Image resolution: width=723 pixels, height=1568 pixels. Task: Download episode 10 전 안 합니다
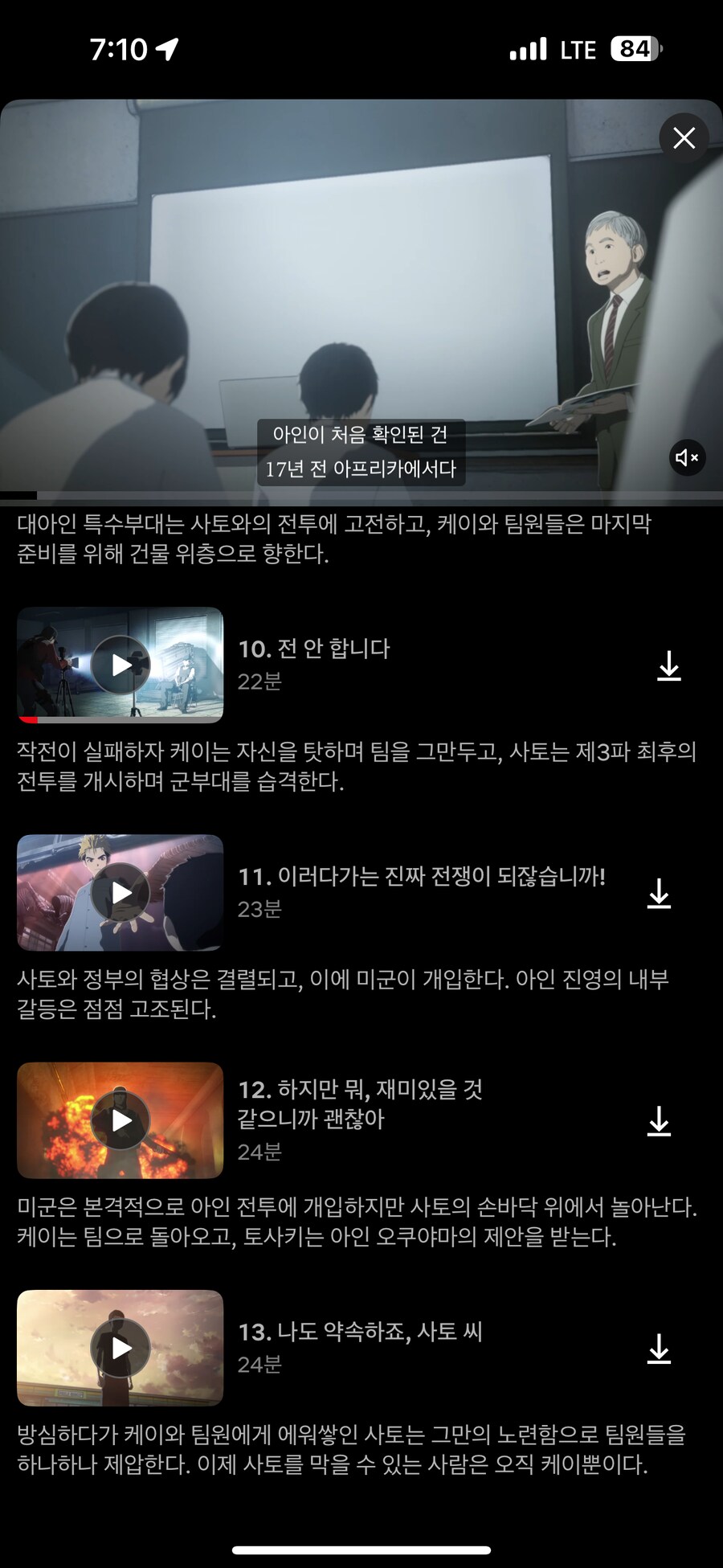pyautogui.click(x=668, y=665)
